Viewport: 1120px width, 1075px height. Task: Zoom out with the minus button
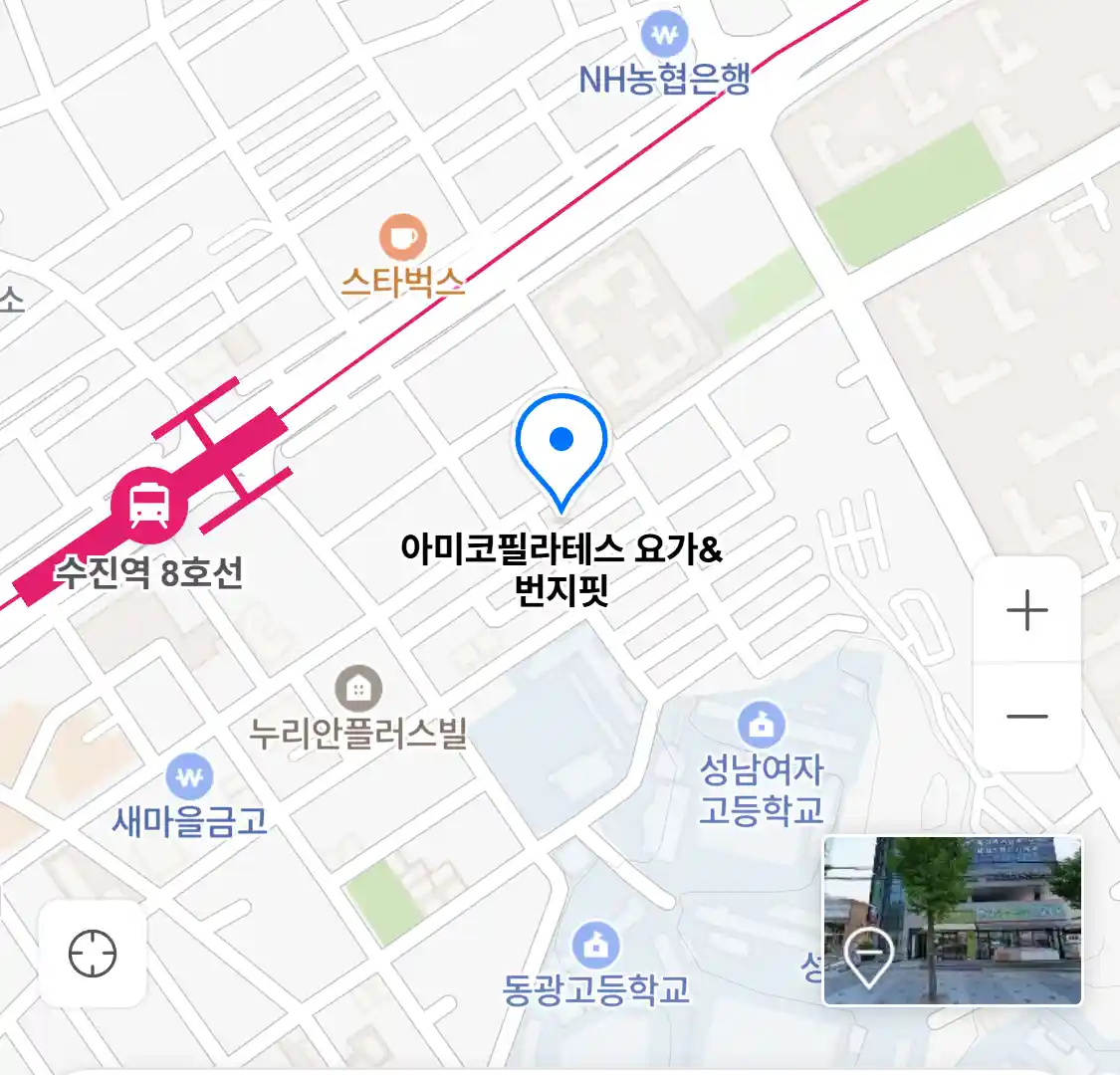click(x=1026, y=716)
